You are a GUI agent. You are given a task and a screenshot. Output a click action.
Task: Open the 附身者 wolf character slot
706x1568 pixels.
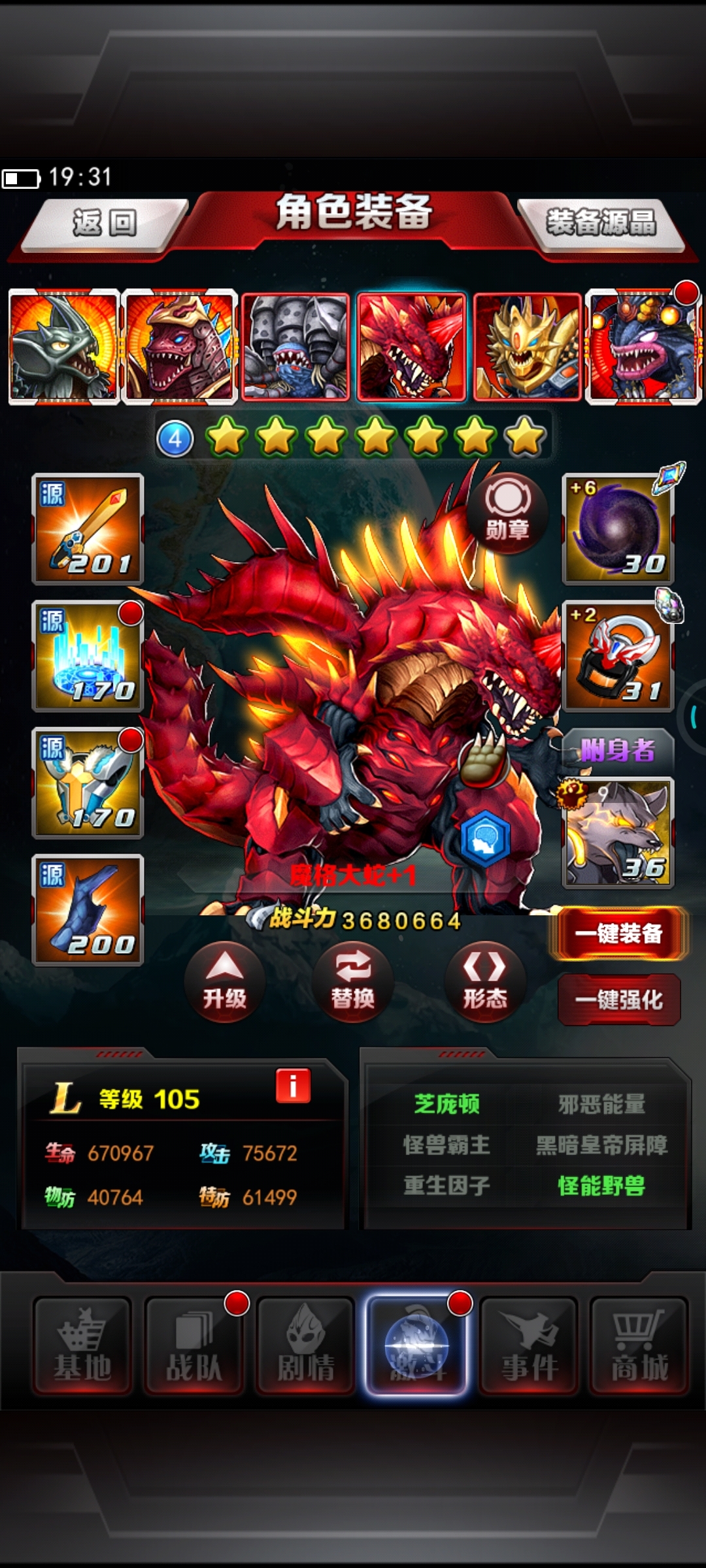pos(618,832)
